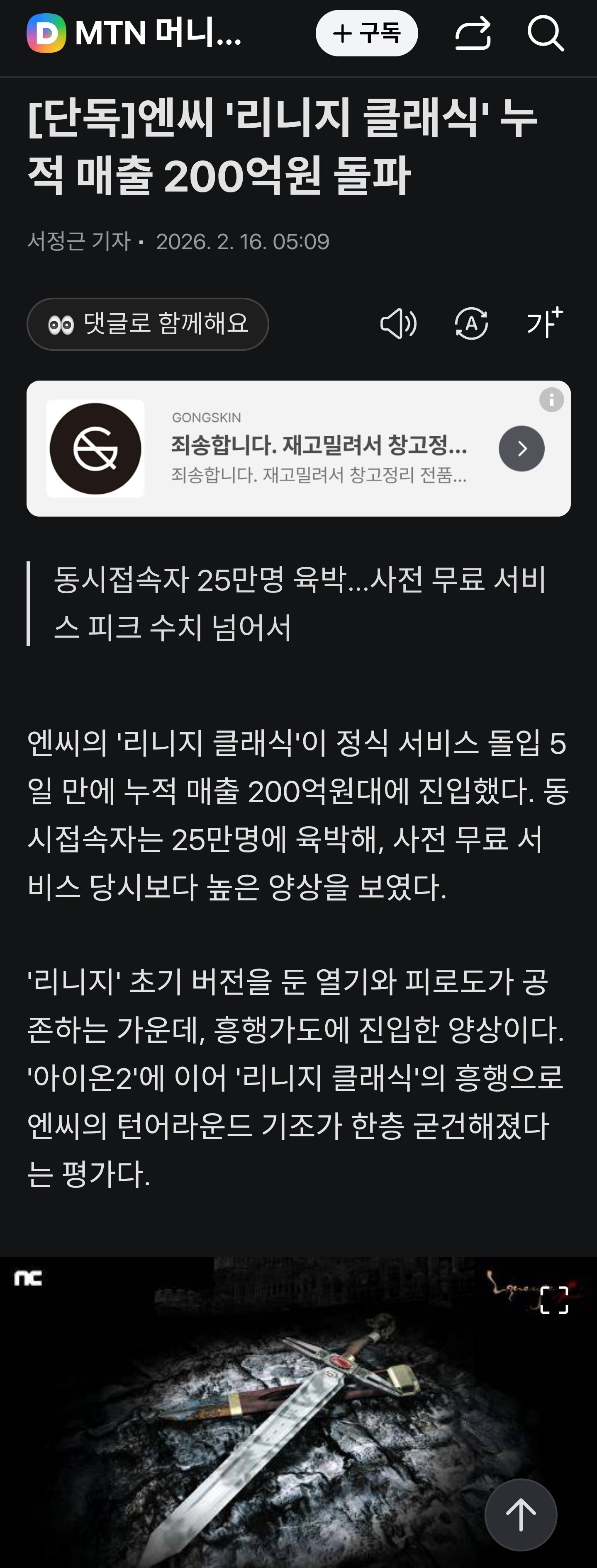Expand the sword image to fullscreen

tap(554, 1300)
